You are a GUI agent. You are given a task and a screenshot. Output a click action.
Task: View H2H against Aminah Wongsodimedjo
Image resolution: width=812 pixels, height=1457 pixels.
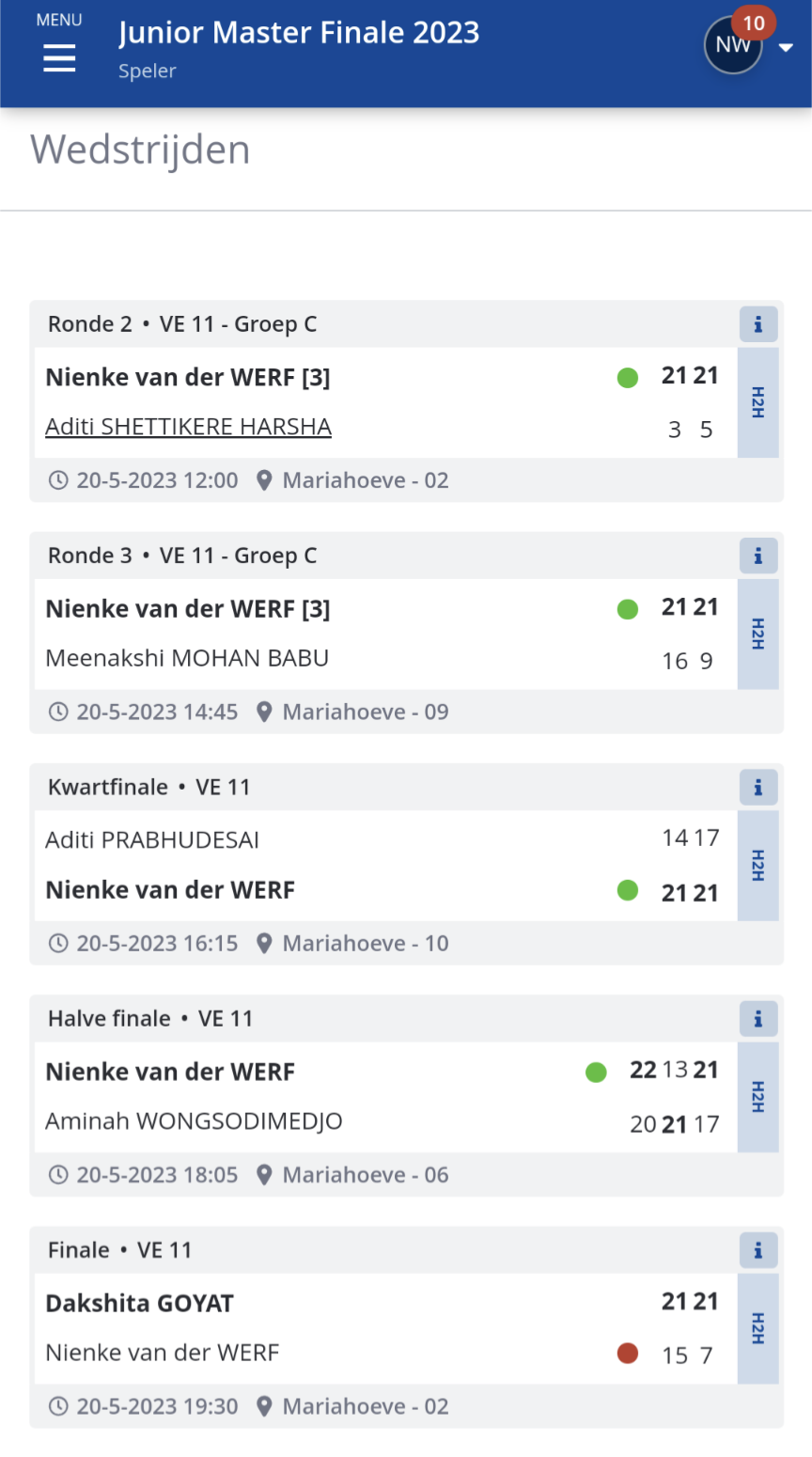click(757, 1096)
